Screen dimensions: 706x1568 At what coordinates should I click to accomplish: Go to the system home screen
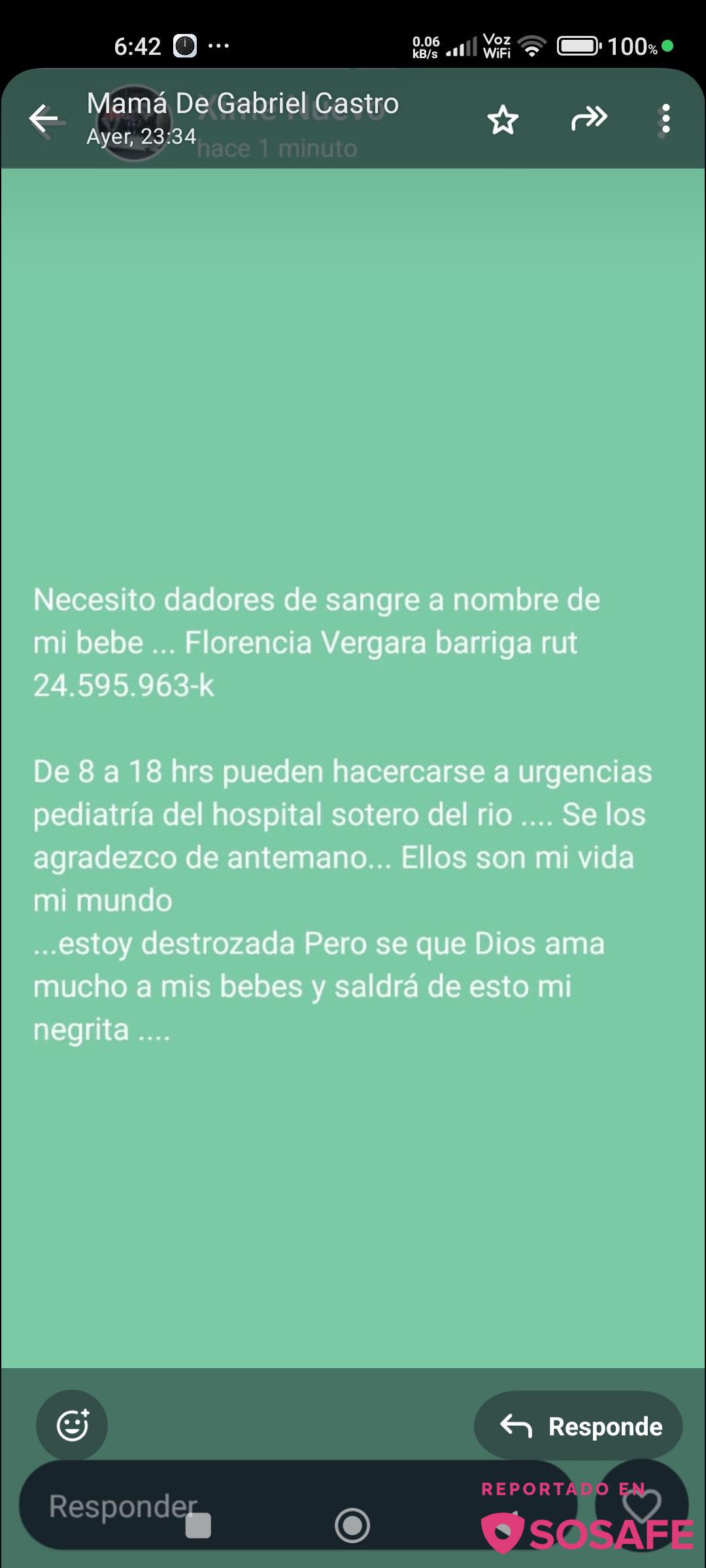352,1526
